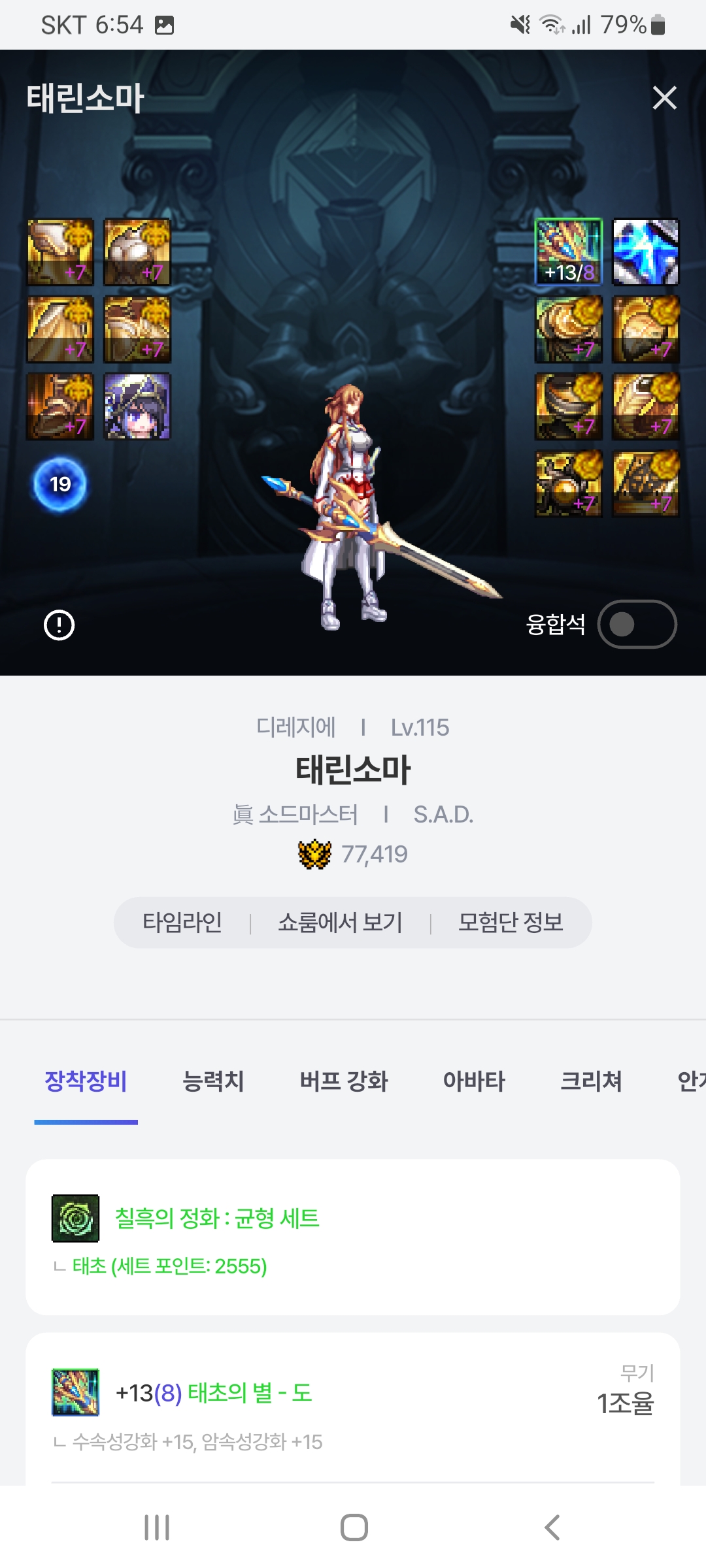The width and height of the screenshot is (706, 1568).
Task: Open the +13/8 weapon slot icon
Action: (x=569, y=252)
